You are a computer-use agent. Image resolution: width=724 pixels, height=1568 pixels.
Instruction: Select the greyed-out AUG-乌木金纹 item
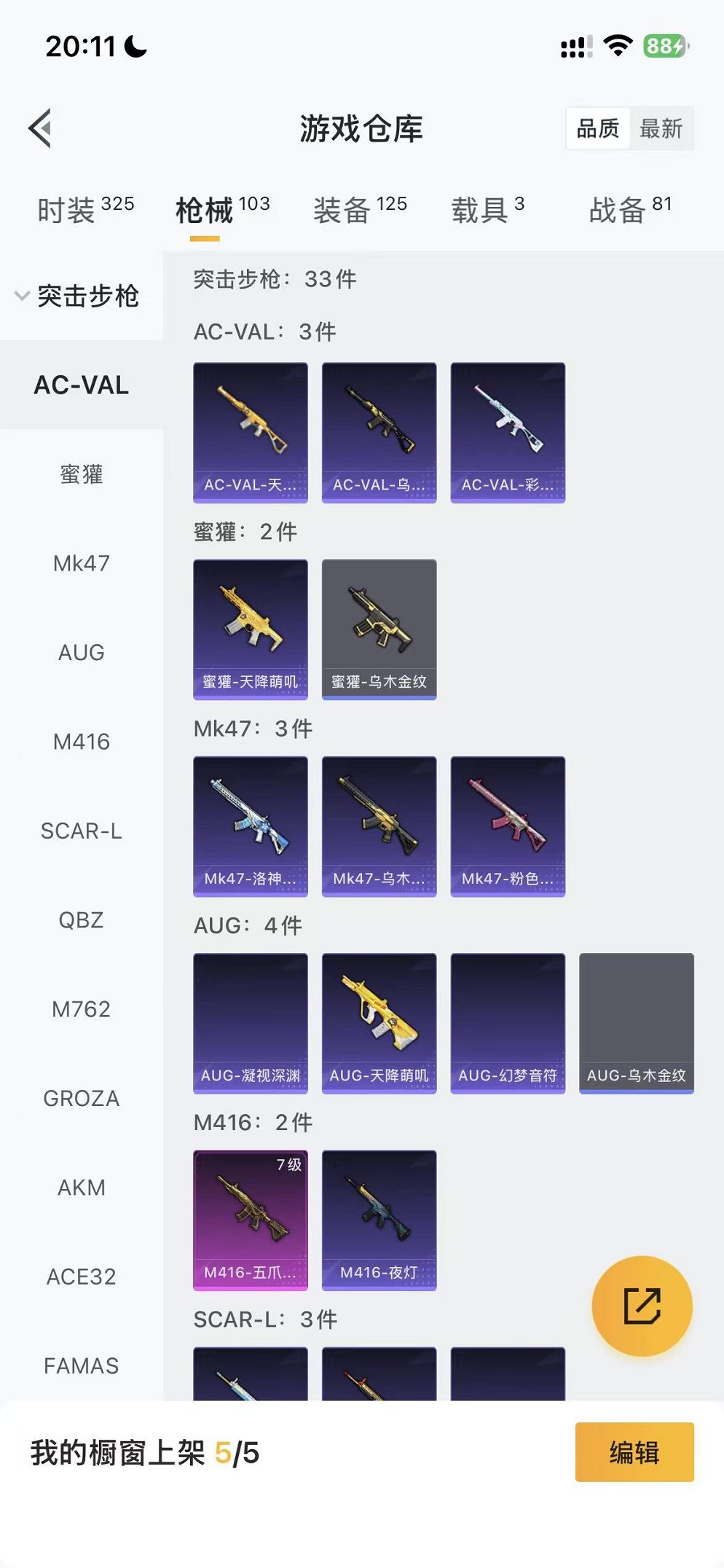click(x=635, y=1022)
